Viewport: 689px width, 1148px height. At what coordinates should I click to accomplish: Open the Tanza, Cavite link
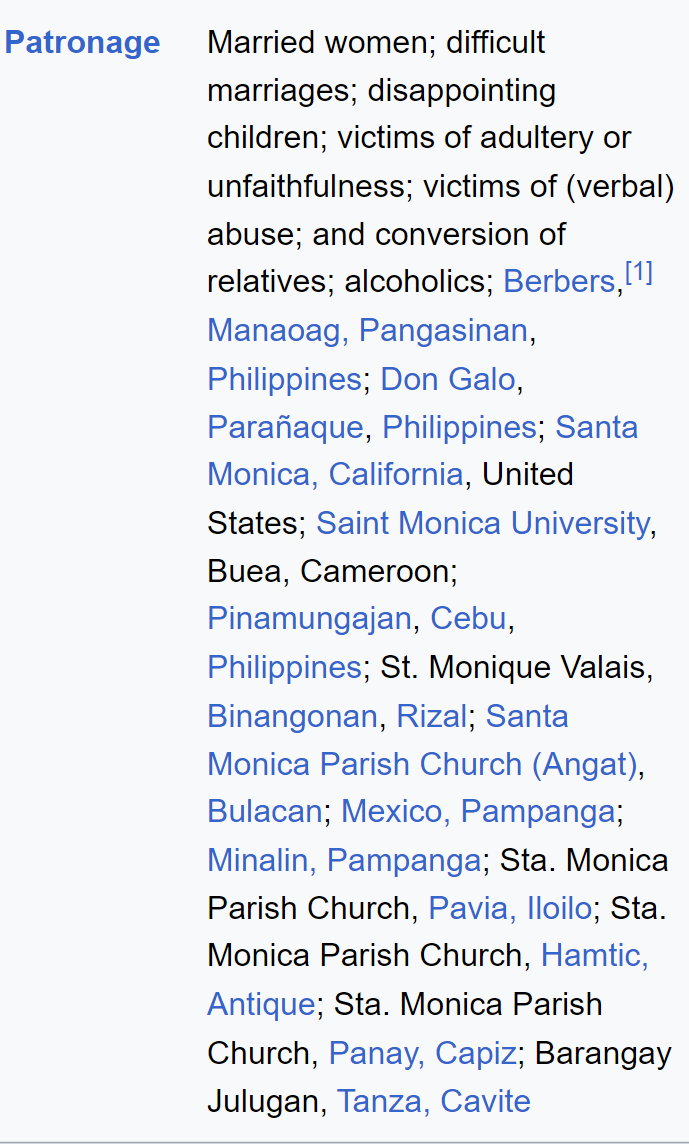coord(433,1101)
